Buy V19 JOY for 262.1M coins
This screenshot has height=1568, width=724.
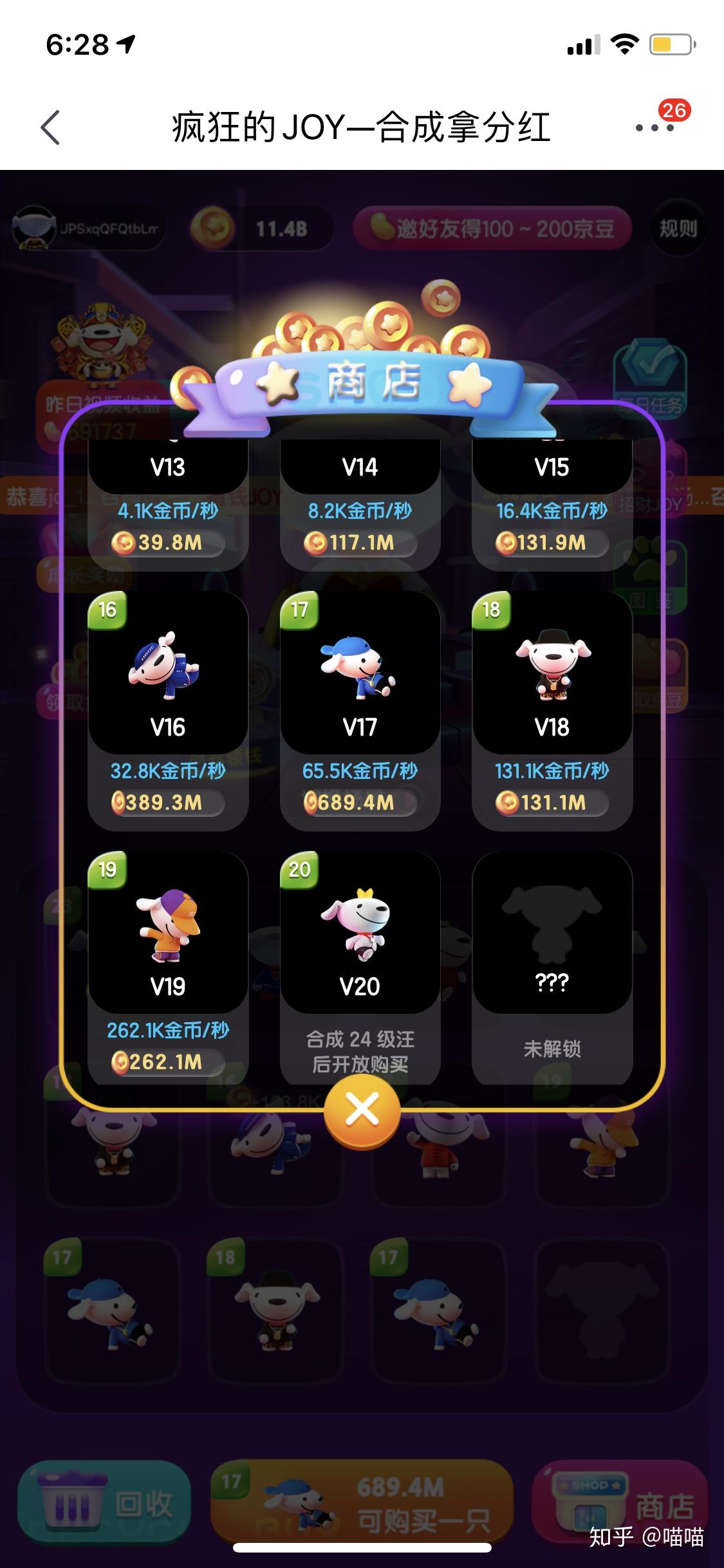pyautogui.click(x=168, y=1062)
